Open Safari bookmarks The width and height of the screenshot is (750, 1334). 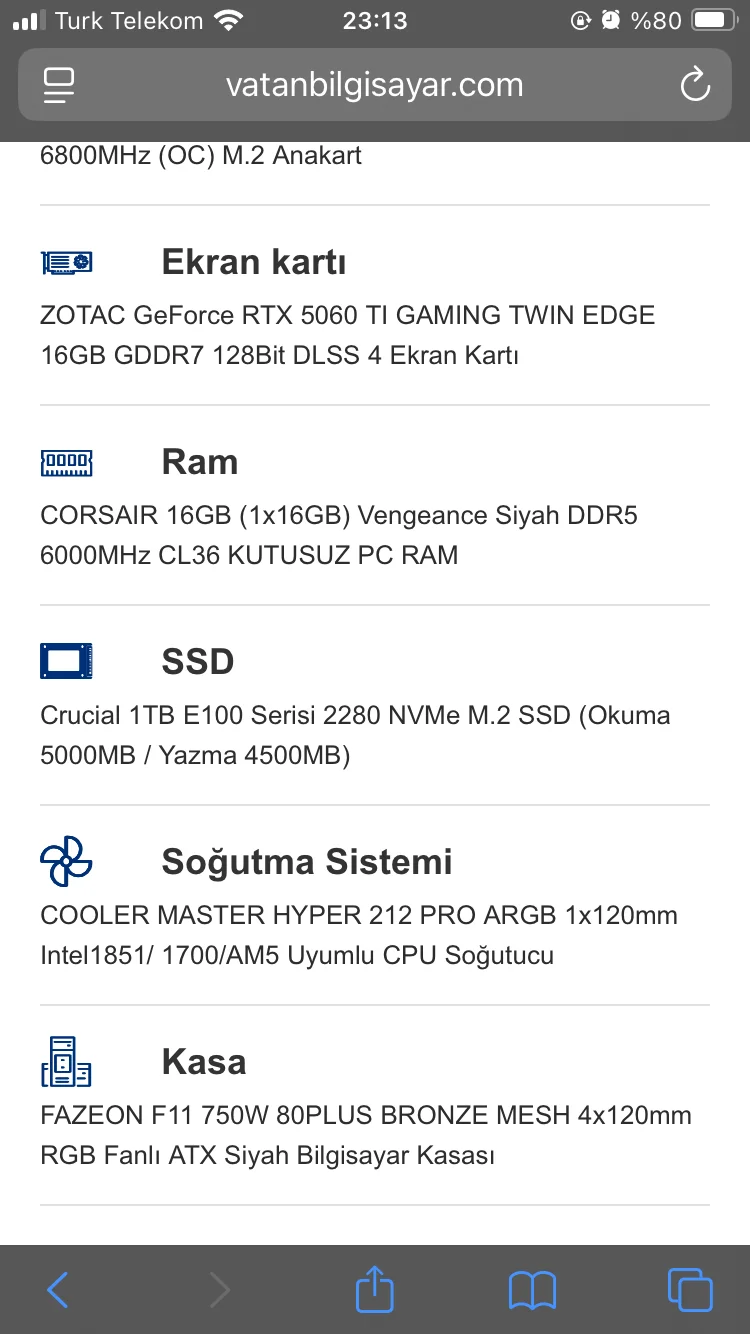click(532, 1290)
